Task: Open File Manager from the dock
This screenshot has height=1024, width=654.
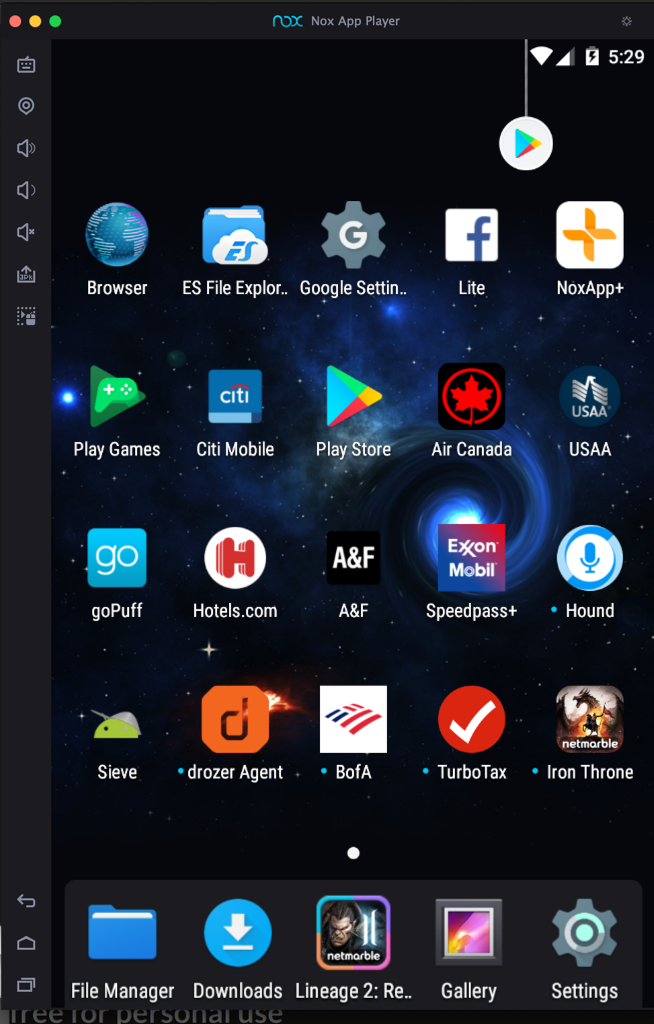Action: pyautogui.click(x=122, y=935)
